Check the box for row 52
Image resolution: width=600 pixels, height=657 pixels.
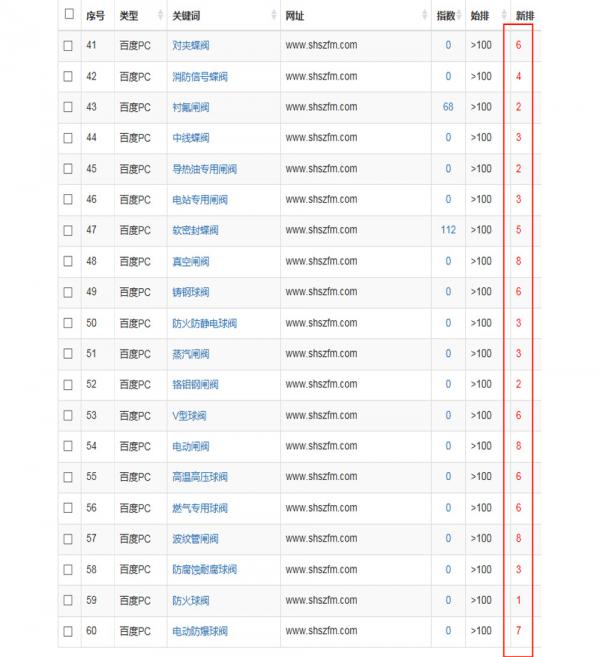(68, 385)
